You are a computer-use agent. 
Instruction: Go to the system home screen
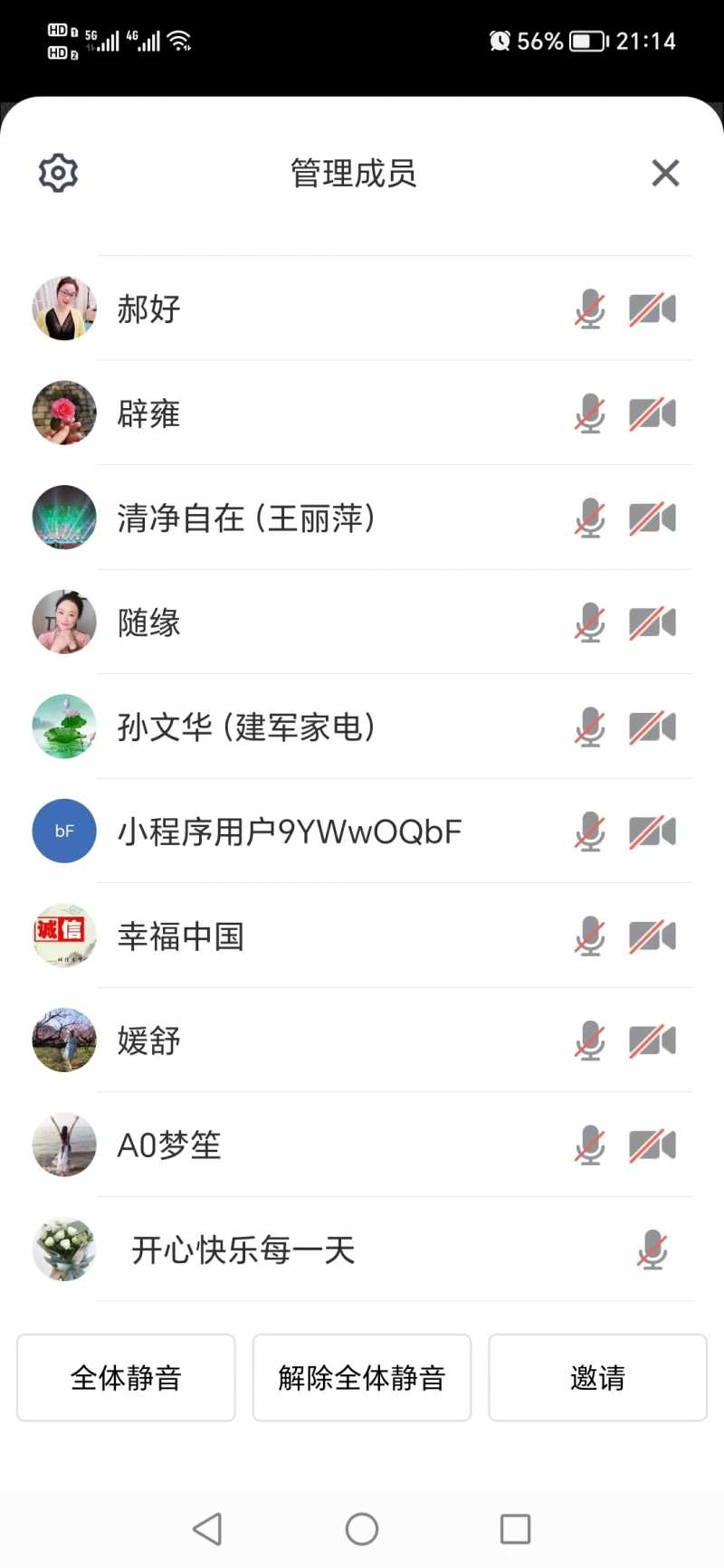[x=362, y=1529]
